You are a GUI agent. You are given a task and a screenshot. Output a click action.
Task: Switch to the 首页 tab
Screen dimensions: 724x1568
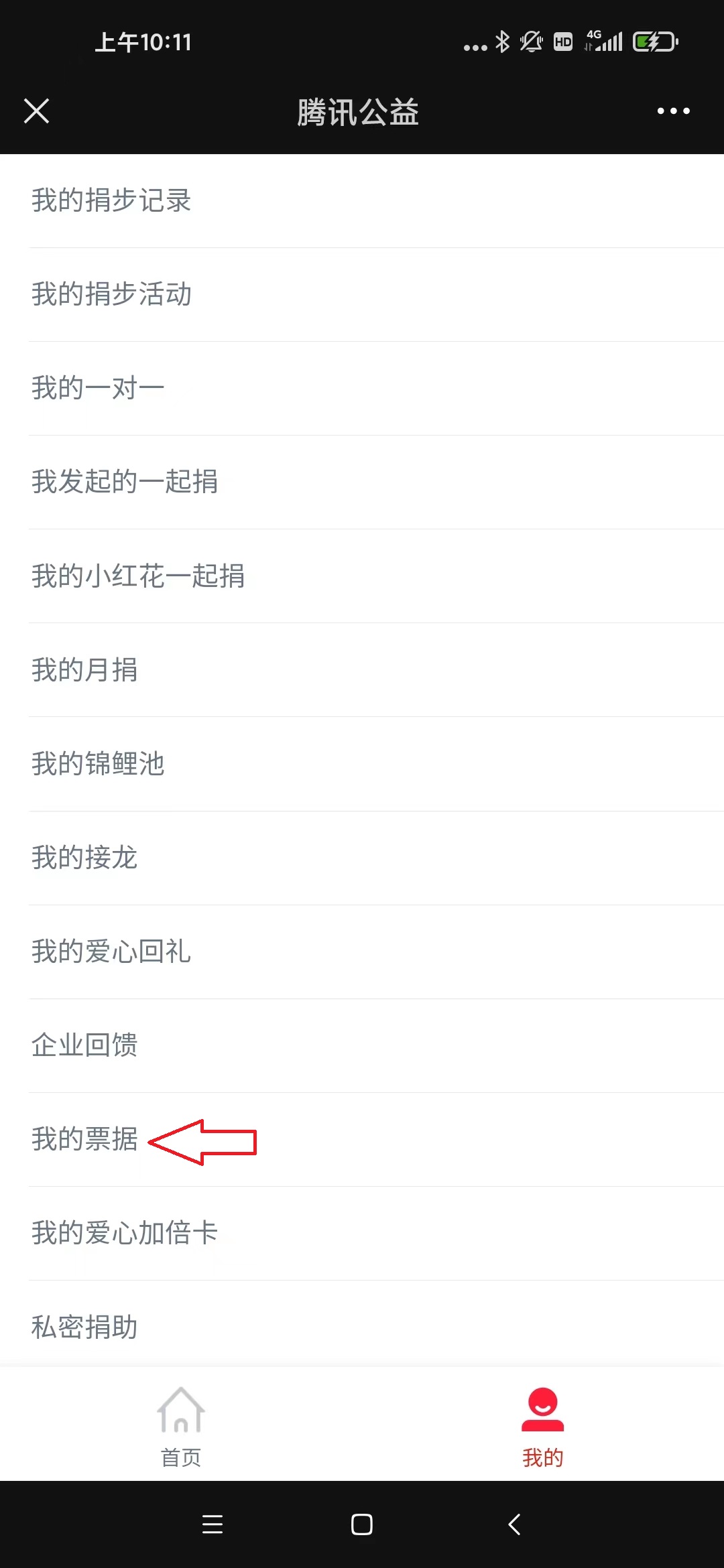[x=181, y=1426]
